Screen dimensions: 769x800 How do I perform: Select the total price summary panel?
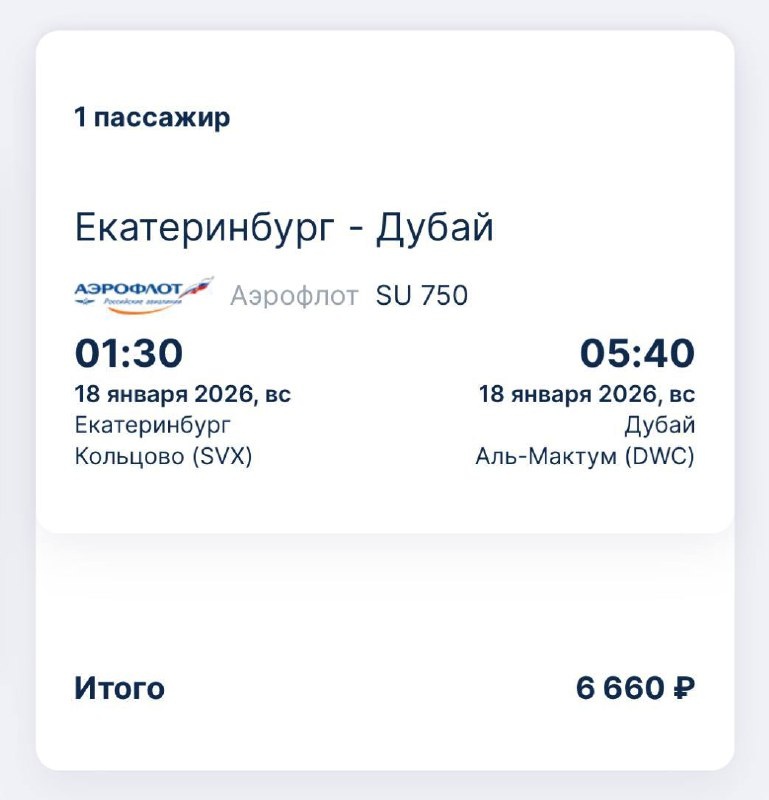point(384,686)
